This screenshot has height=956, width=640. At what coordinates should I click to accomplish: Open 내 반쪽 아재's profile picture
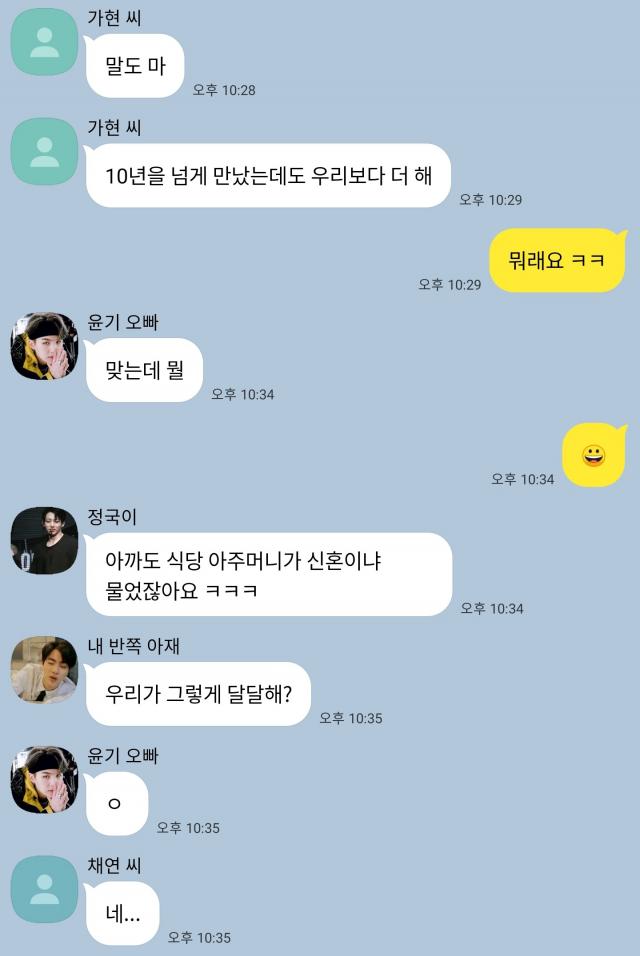click(44, 670)
